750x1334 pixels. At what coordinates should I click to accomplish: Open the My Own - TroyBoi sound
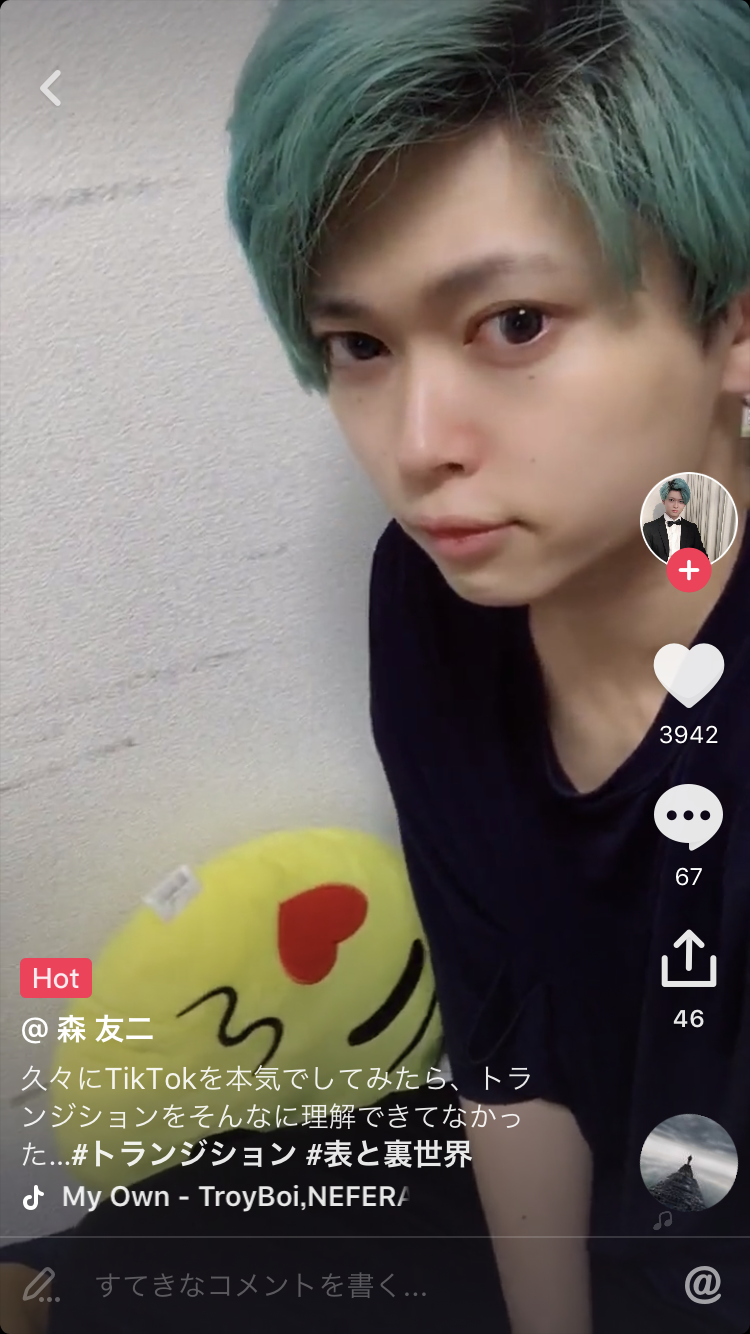click(235, 1197)
